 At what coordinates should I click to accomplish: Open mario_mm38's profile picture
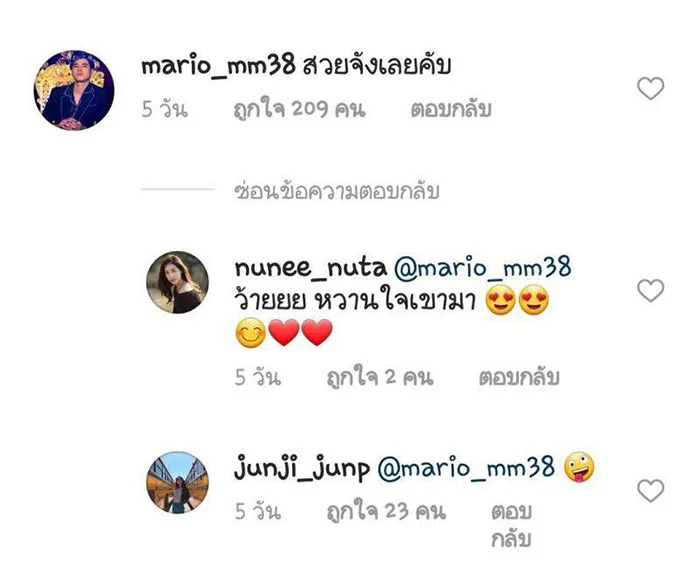tap(75, 89)
